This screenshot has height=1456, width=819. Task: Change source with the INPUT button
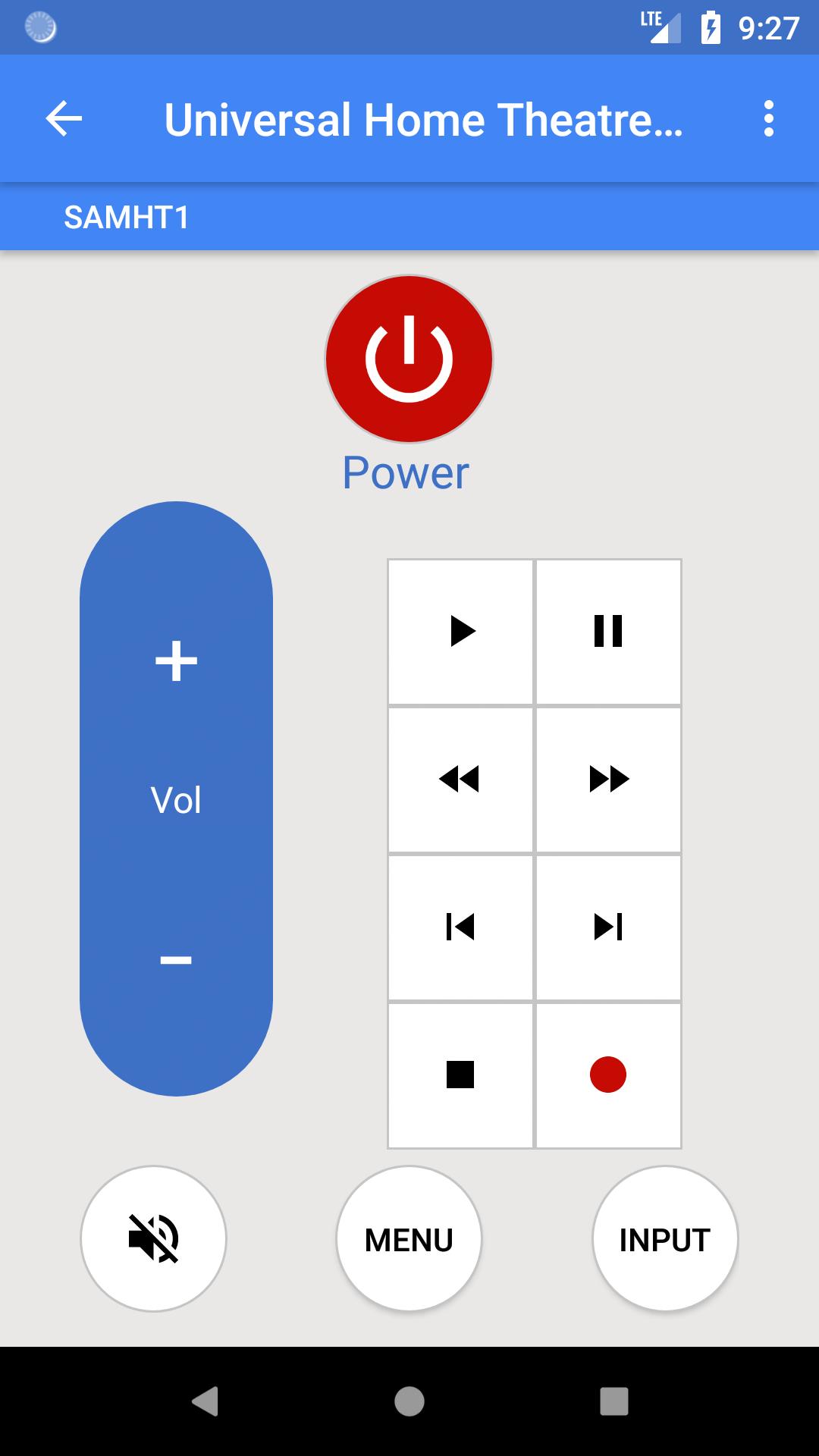(x=664, y=1238)
